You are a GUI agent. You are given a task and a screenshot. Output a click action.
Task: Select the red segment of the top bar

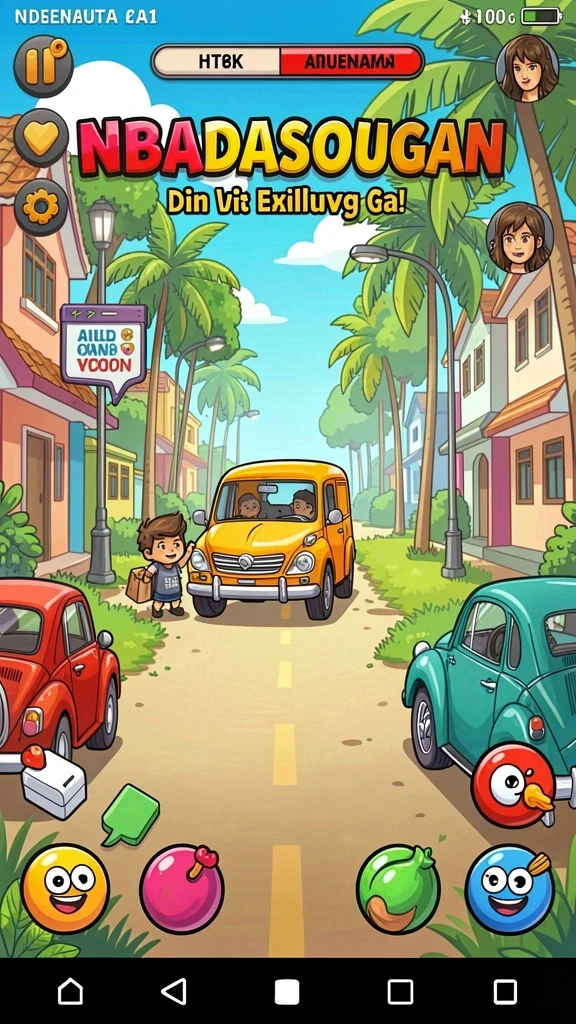tap(350, 62)
